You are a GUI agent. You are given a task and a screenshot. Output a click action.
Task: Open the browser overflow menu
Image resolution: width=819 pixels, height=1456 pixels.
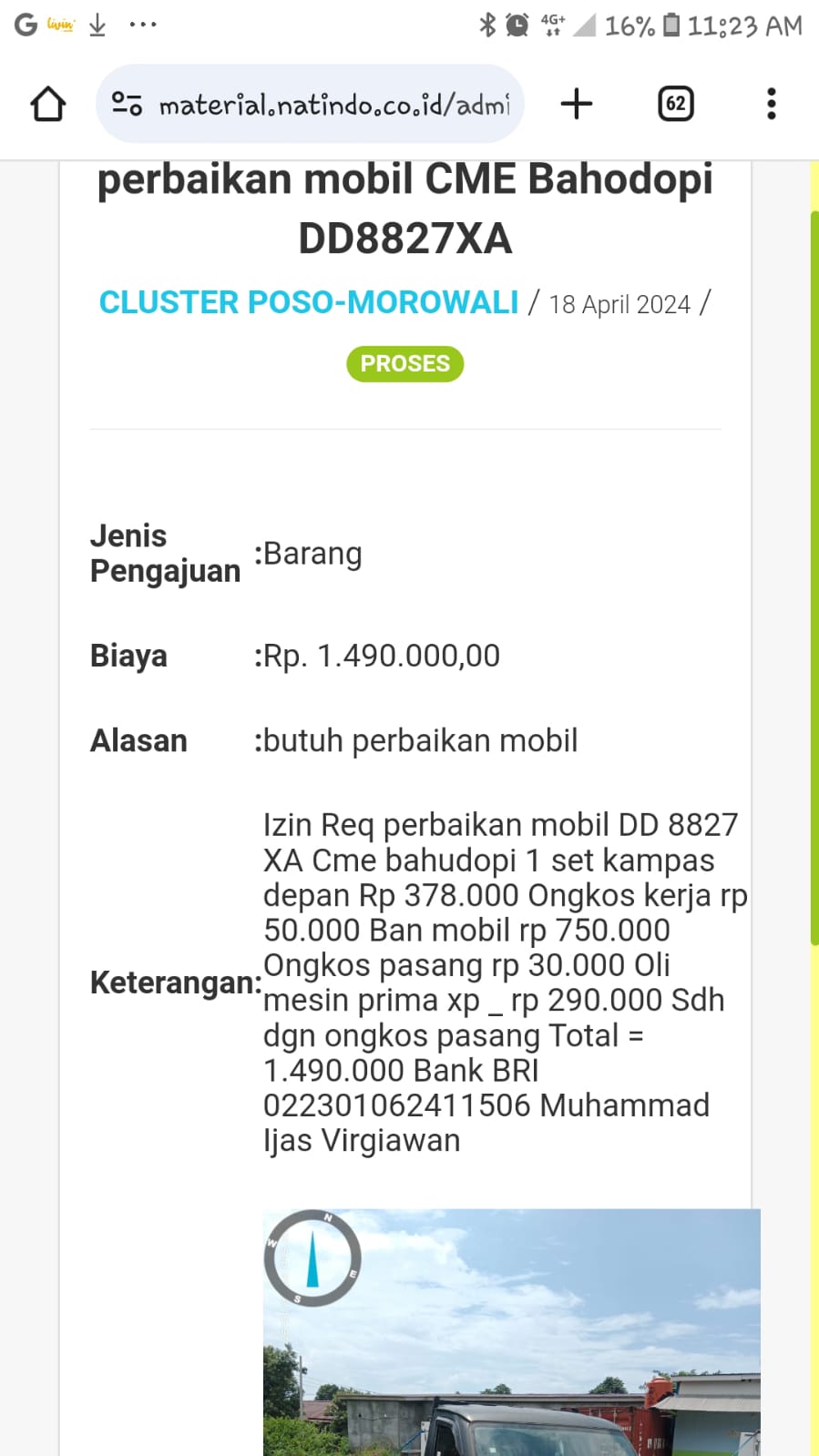(772, 104)
